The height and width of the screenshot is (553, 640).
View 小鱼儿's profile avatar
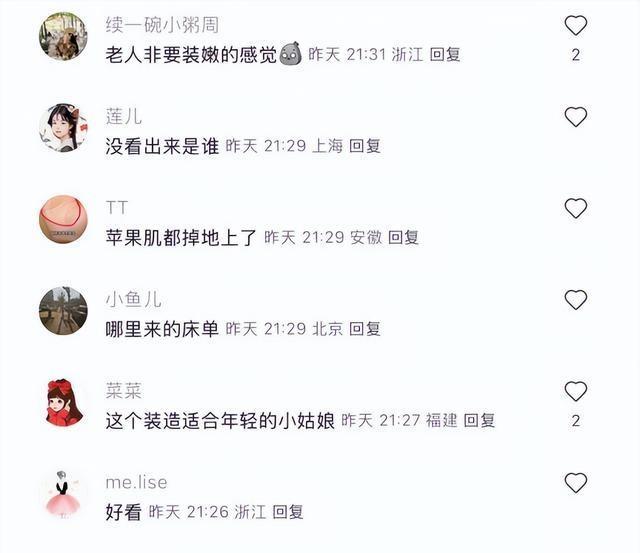(x=63, y=310)
